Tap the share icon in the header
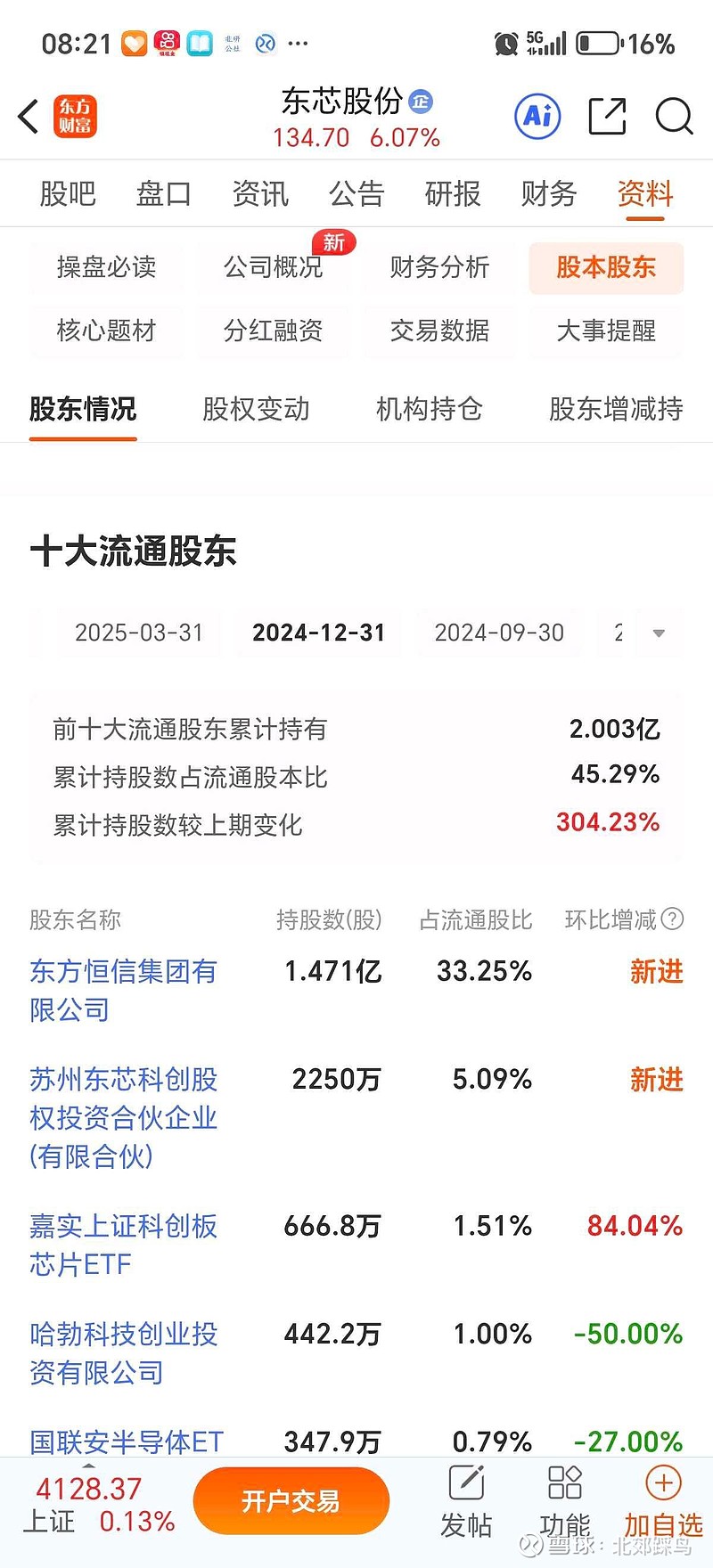Screen dimensions: 713x1568 (x=607, y=117)
